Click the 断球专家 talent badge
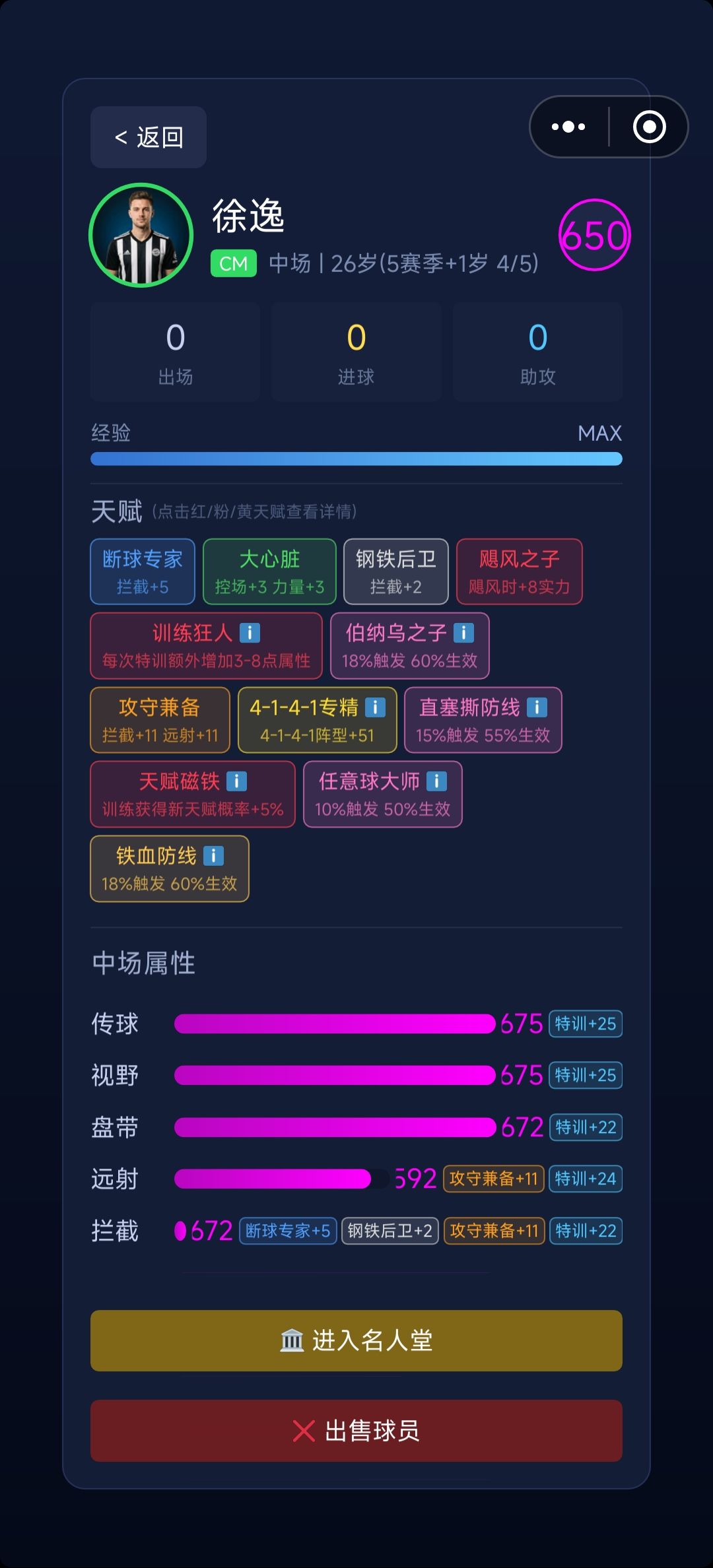713x1568 pixels. [143, 572]
